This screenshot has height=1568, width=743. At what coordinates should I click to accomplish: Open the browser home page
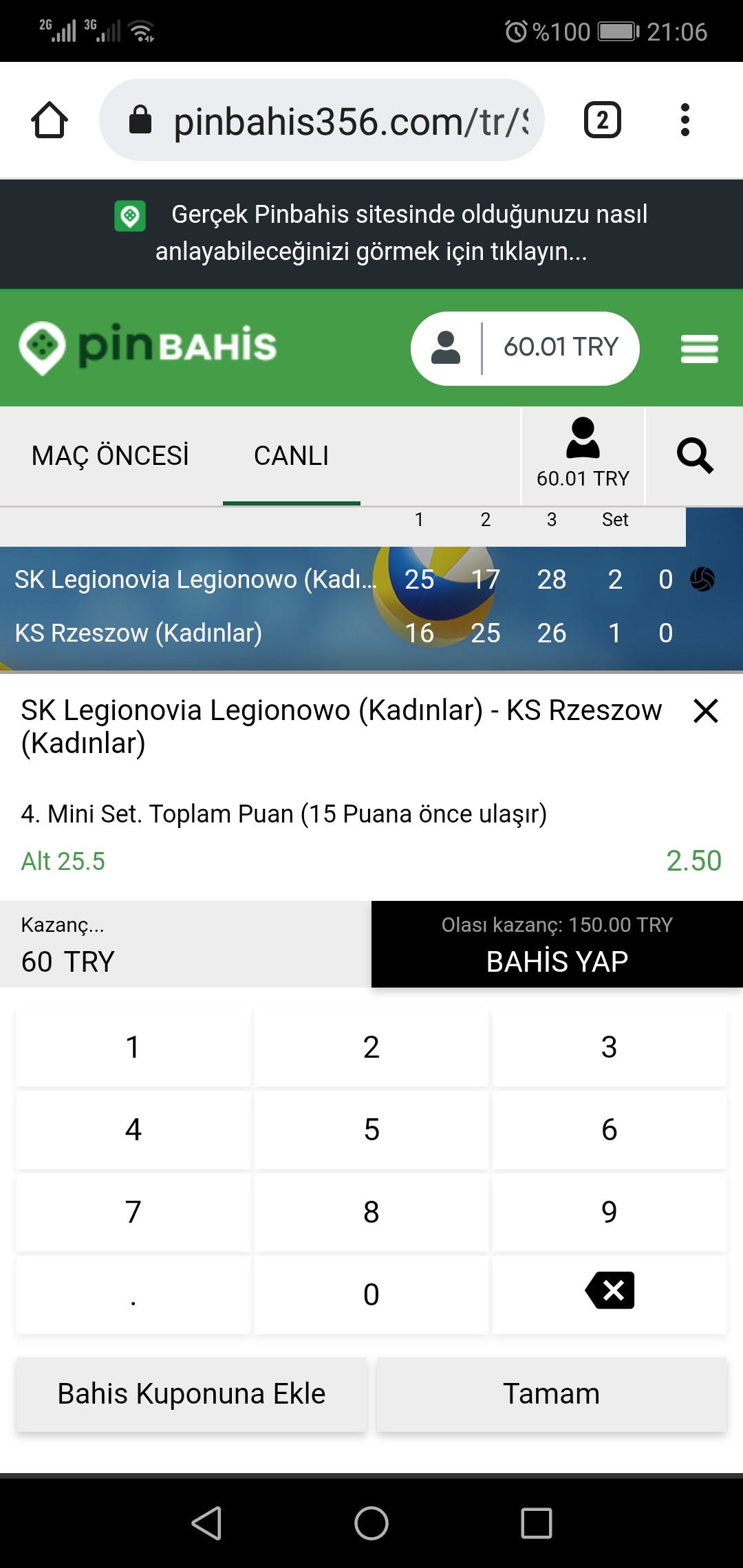pyautogui.click(x=50, y=120)
